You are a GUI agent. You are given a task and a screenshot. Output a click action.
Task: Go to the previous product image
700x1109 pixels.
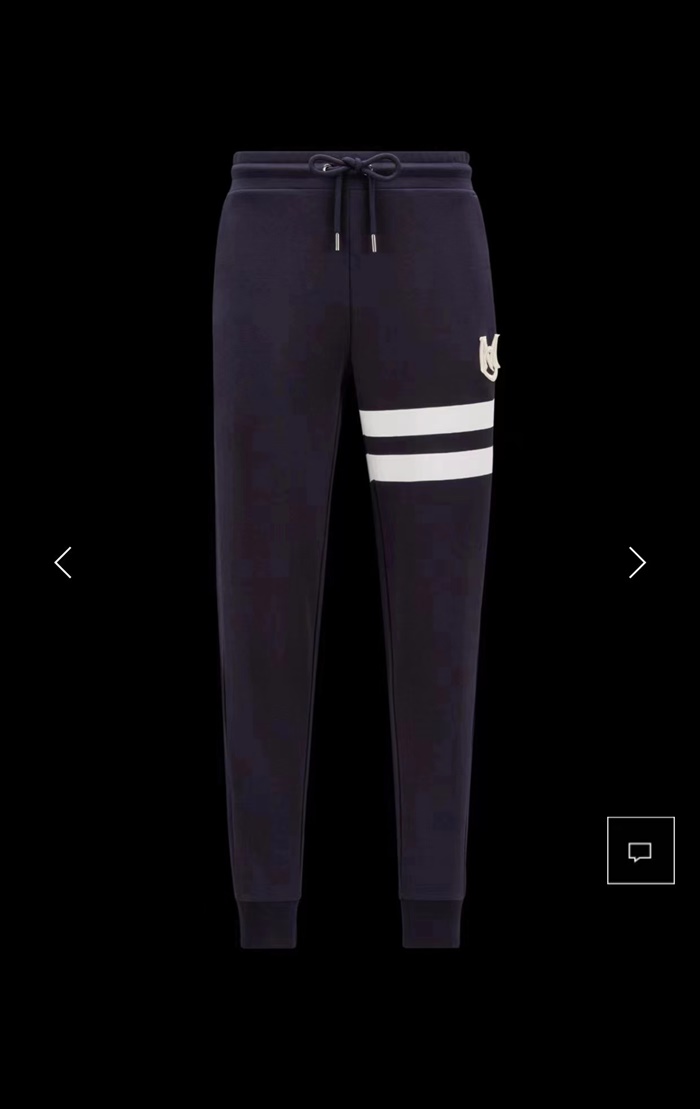click(x=63, y=563)
